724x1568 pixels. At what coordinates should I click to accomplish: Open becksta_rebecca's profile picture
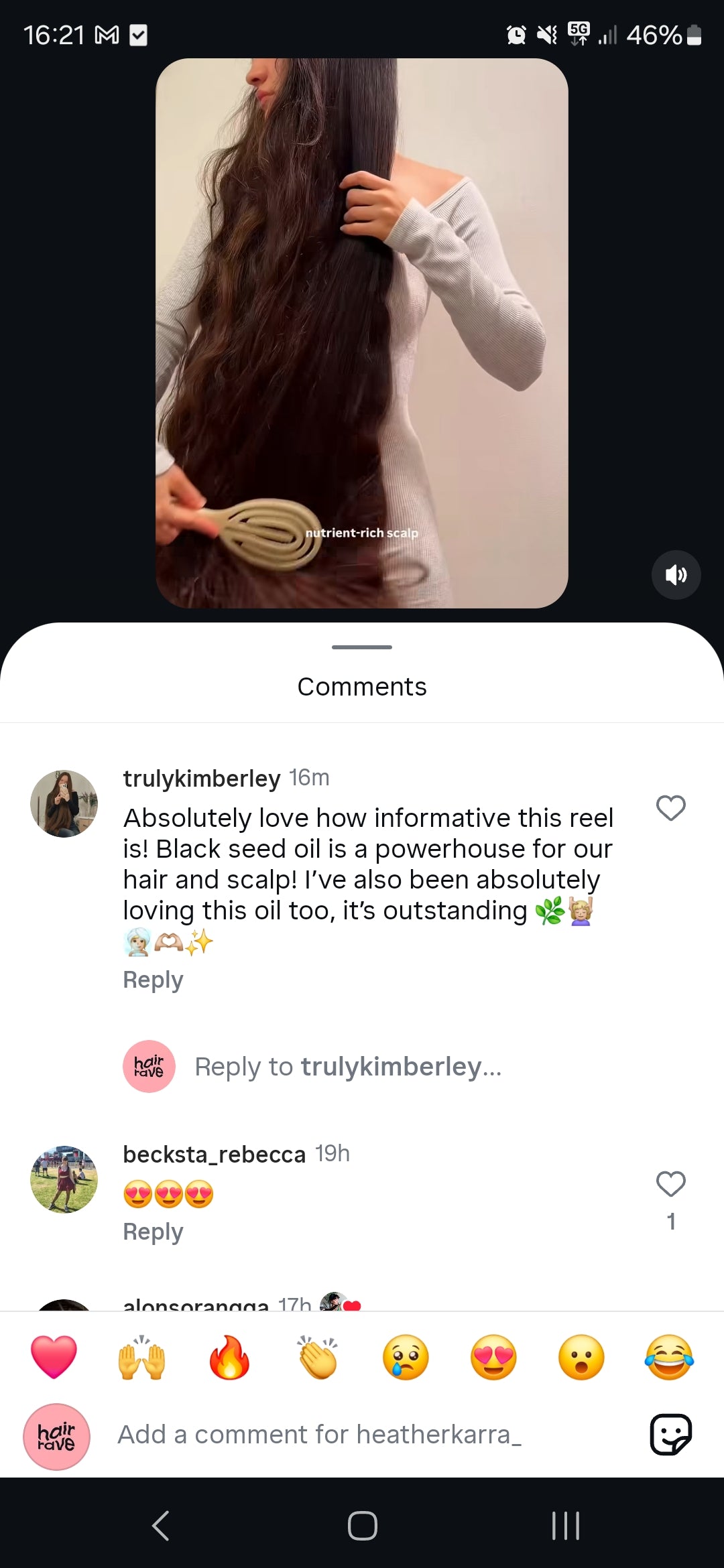[x=64, y=1179]
